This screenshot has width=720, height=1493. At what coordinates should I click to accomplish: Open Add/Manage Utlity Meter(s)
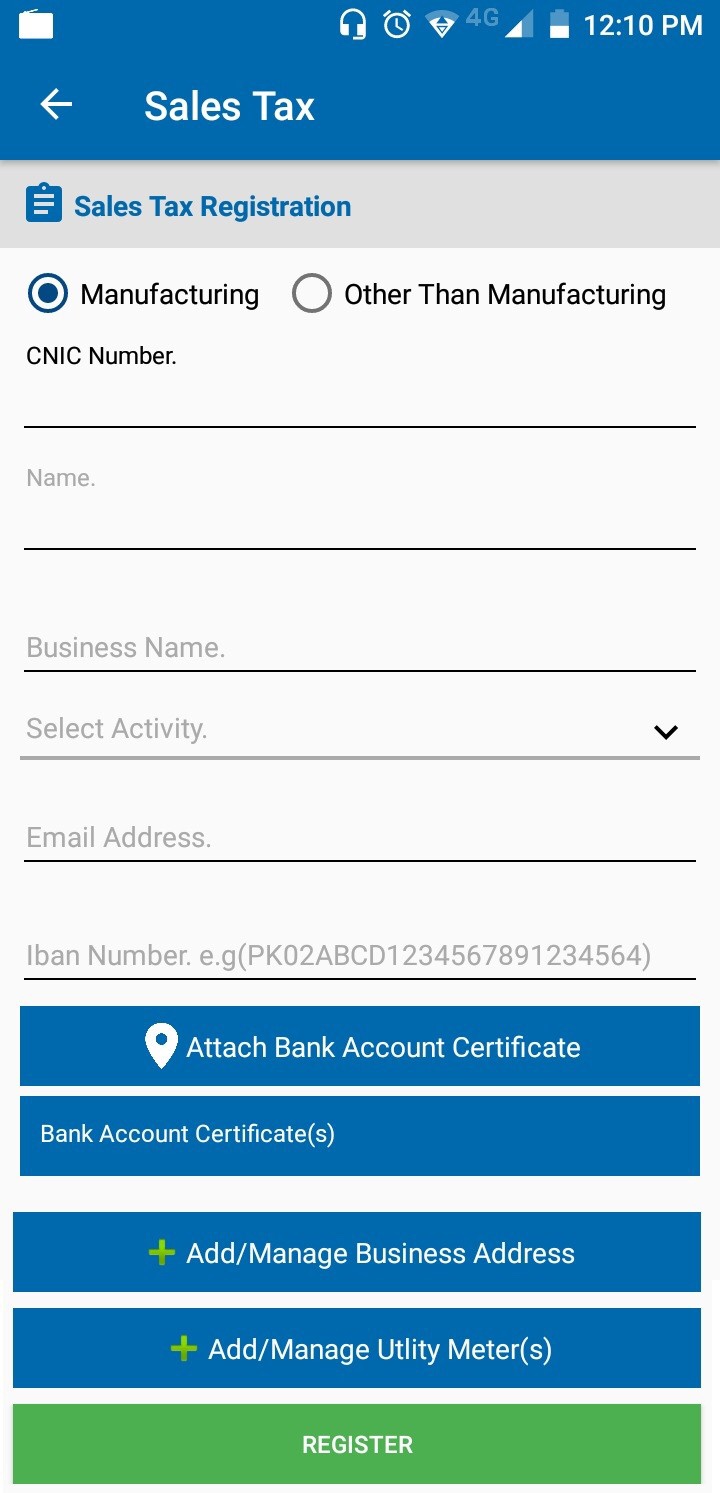pos(357,1349)
